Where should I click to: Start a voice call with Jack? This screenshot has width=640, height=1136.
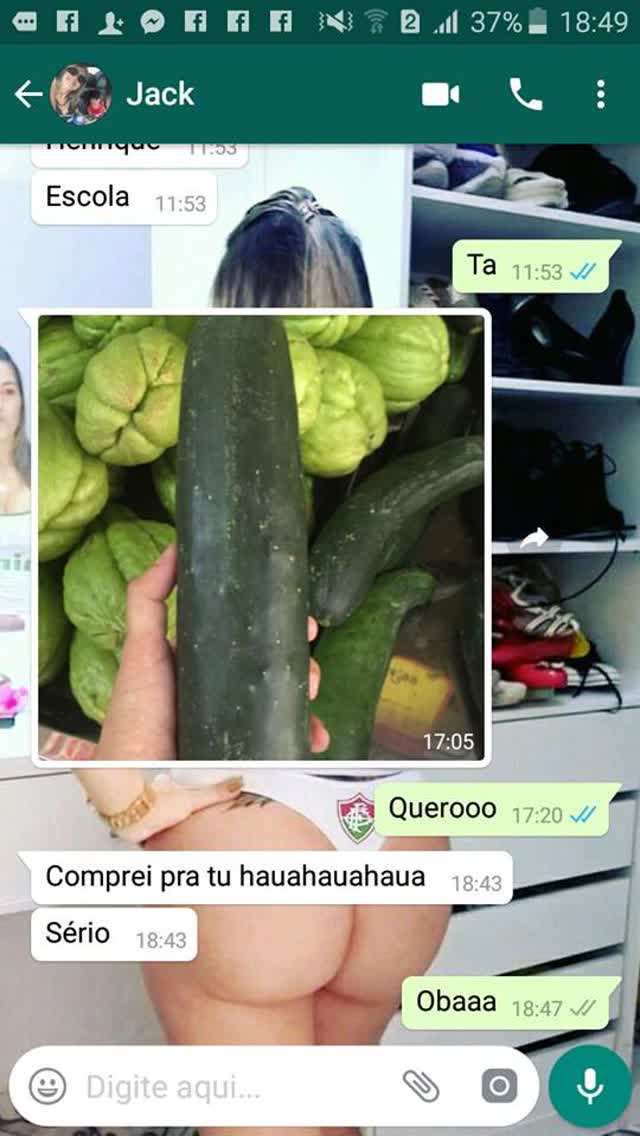[x=525, y=94]
